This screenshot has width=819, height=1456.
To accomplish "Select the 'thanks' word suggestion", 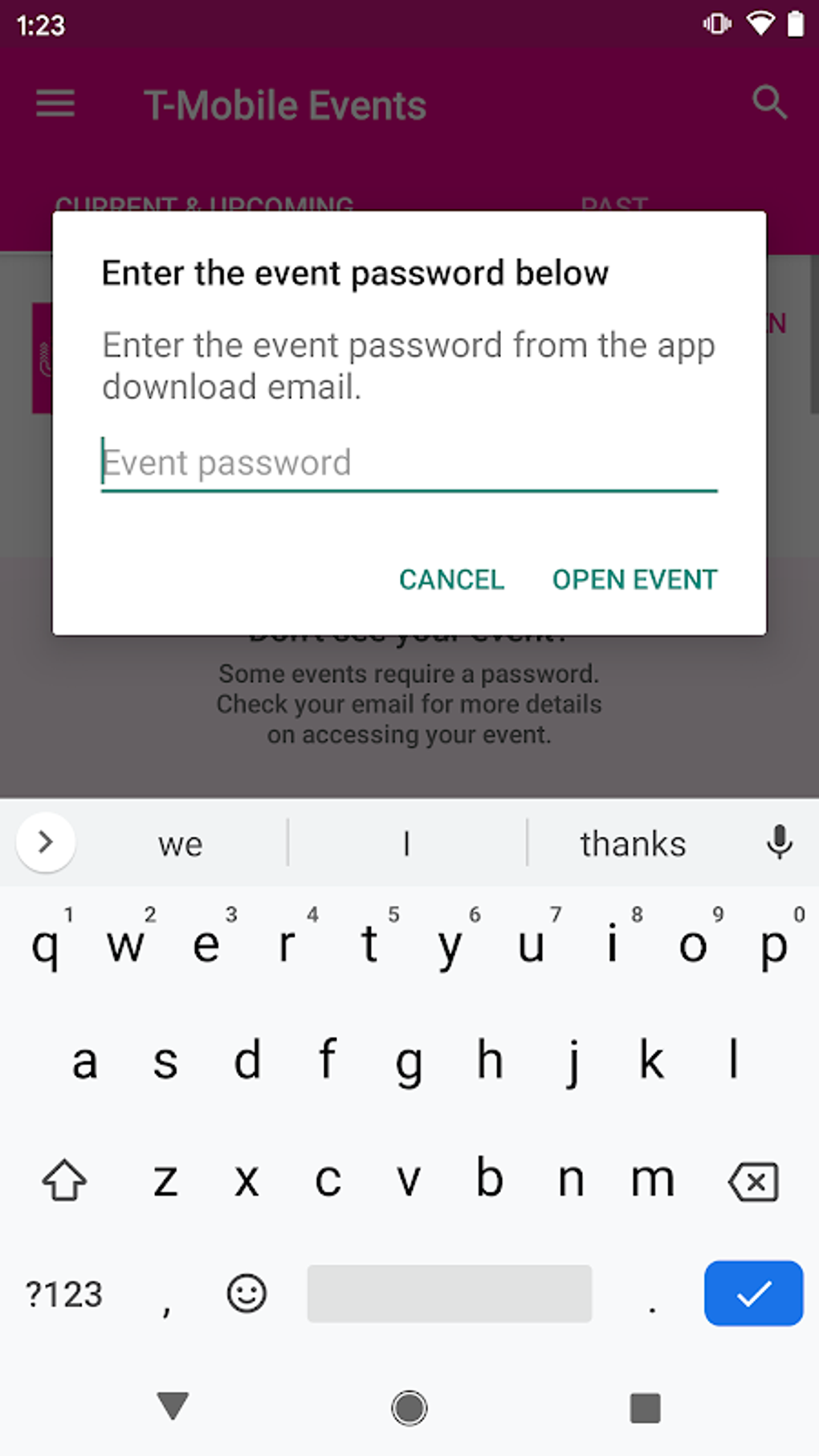I will tap(632, 842).
